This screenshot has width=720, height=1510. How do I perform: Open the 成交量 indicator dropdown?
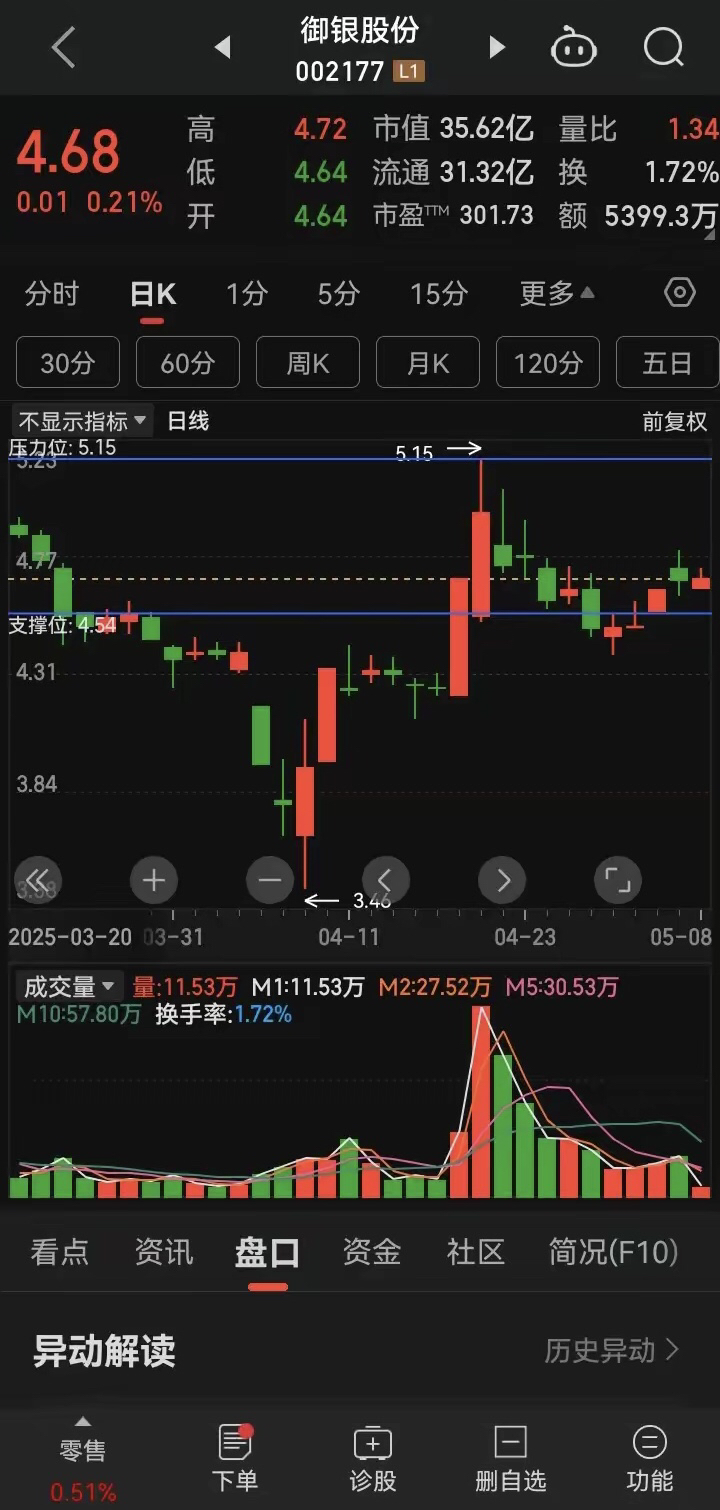(x=68, y=987)
